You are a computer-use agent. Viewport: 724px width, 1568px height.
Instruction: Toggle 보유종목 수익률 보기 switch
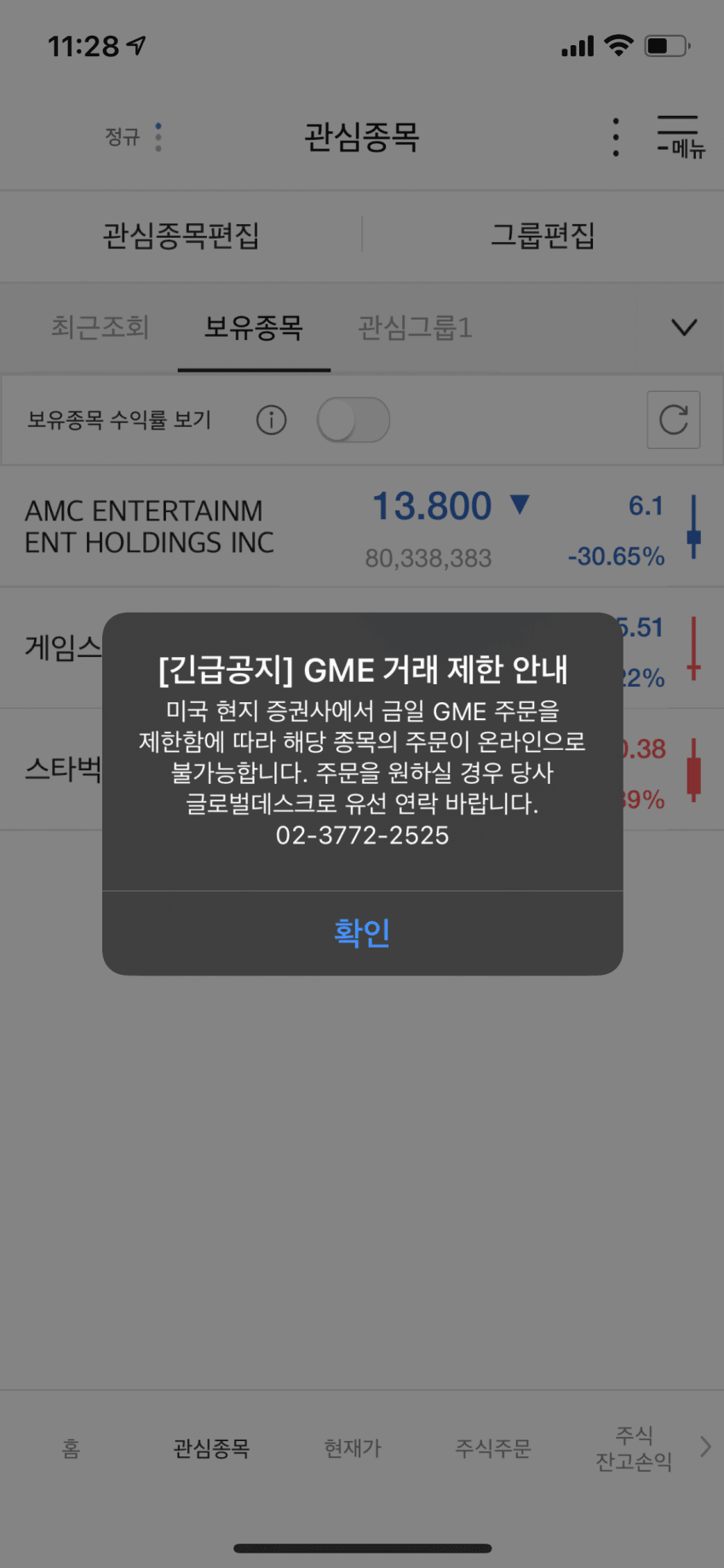click(x=353, y=419)
